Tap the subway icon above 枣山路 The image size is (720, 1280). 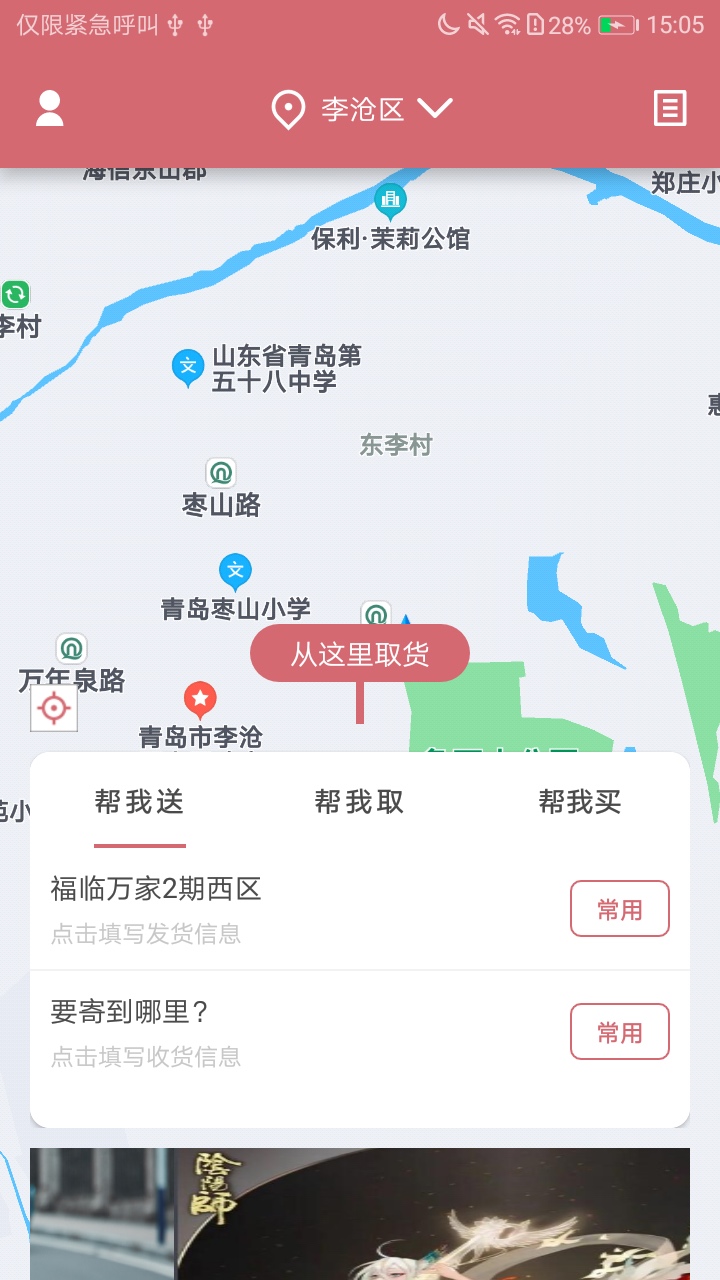220,473
